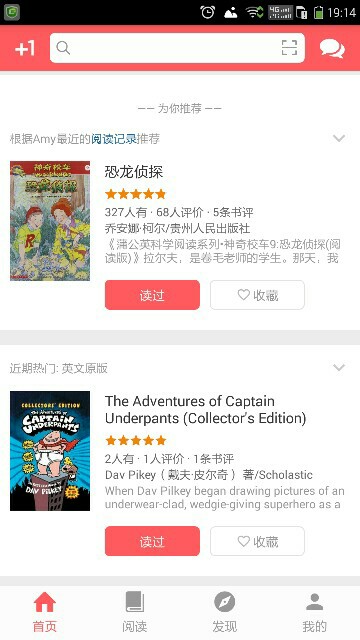Open The Adventures of Captain Underpants title
The width and height of the screenshot is (360, 640).
pyautogui.click(x=205, y=409)
